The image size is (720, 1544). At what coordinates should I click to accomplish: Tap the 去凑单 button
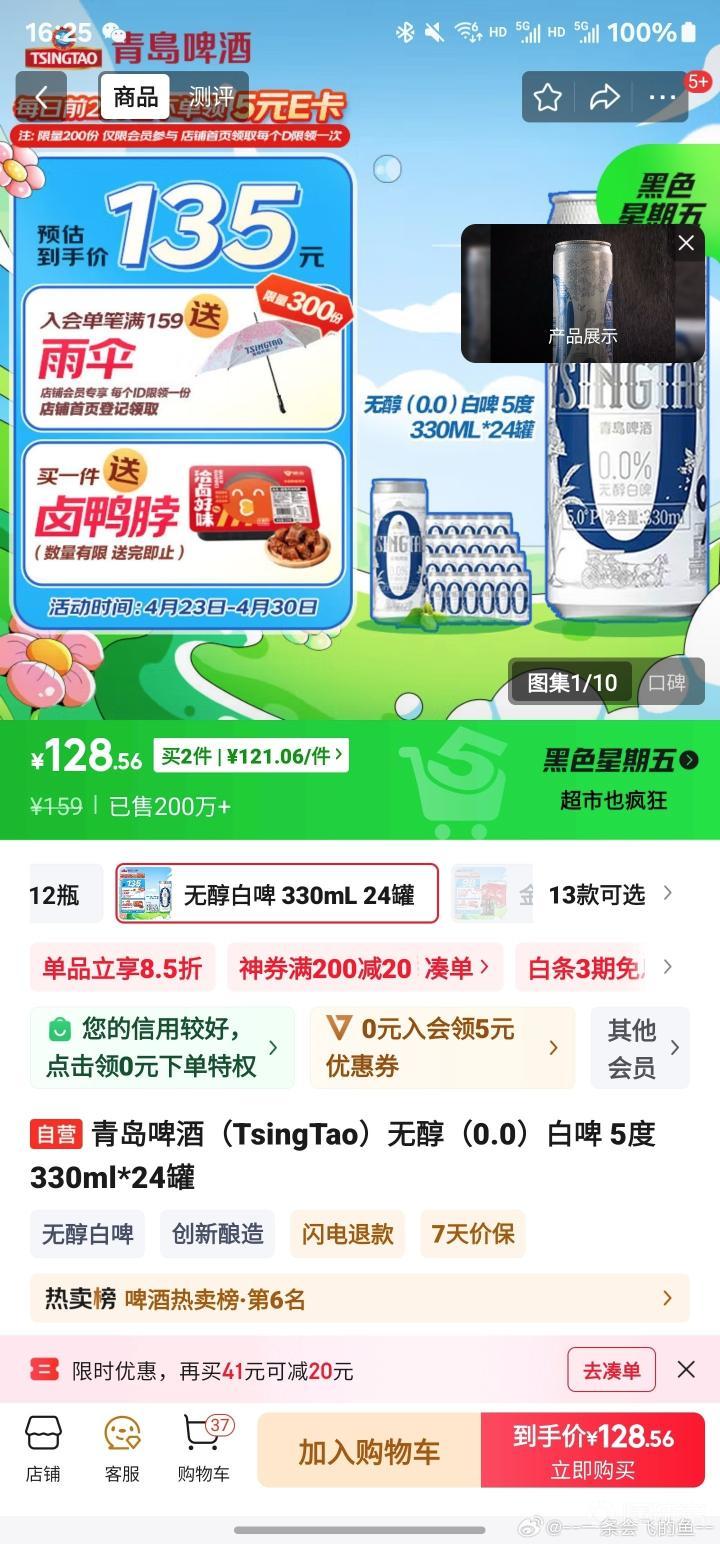pyautogui.click(x=611, y=1370)
